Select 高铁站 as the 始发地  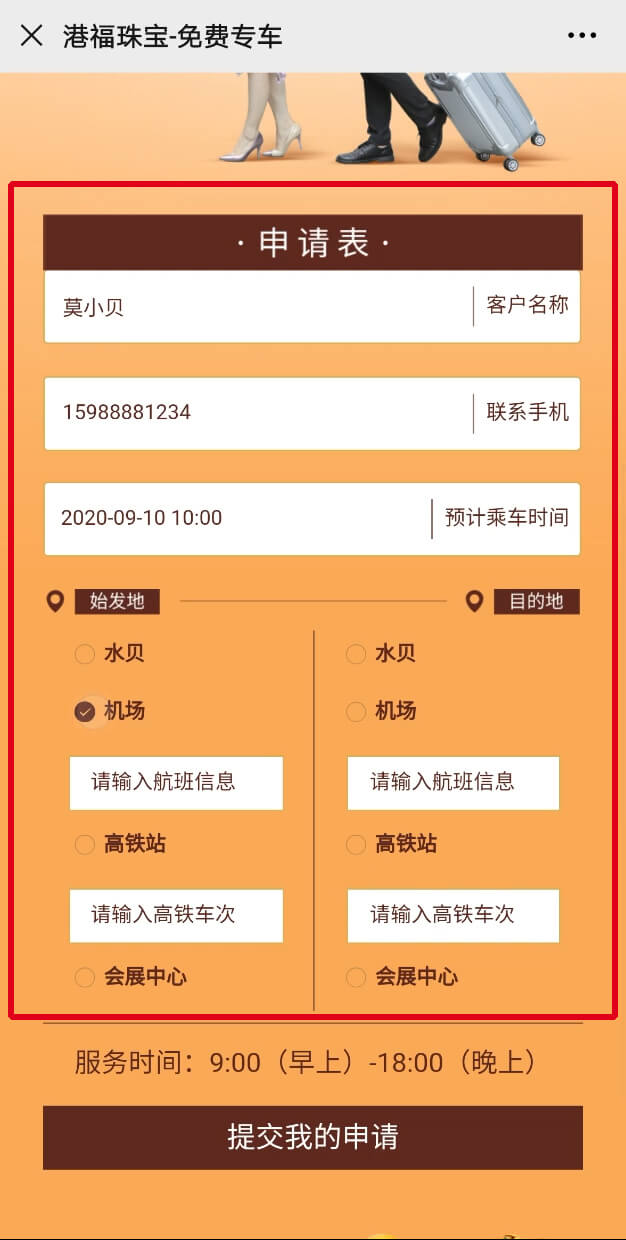[x=85, y=845]
